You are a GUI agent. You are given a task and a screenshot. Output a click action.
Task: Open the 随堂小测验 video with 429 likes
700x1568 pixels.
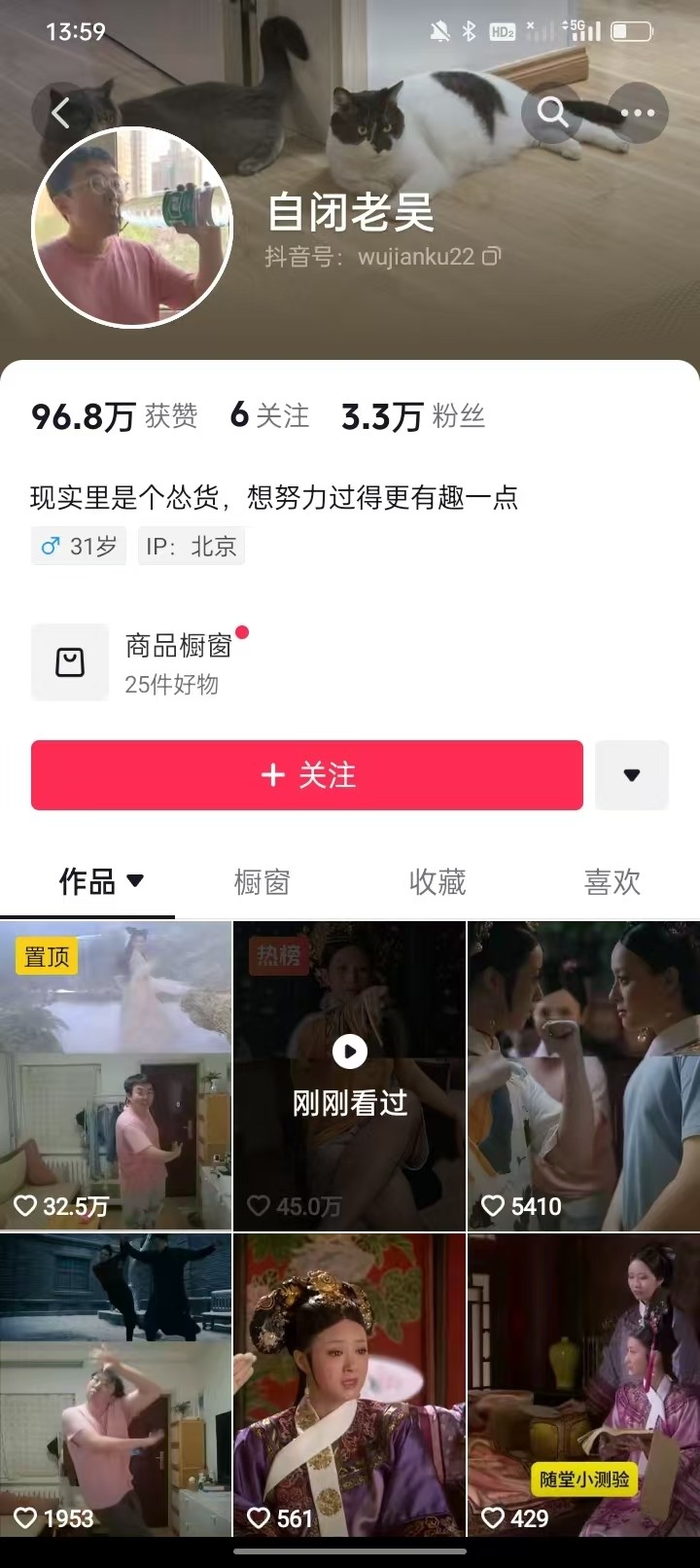[583, 1385]
